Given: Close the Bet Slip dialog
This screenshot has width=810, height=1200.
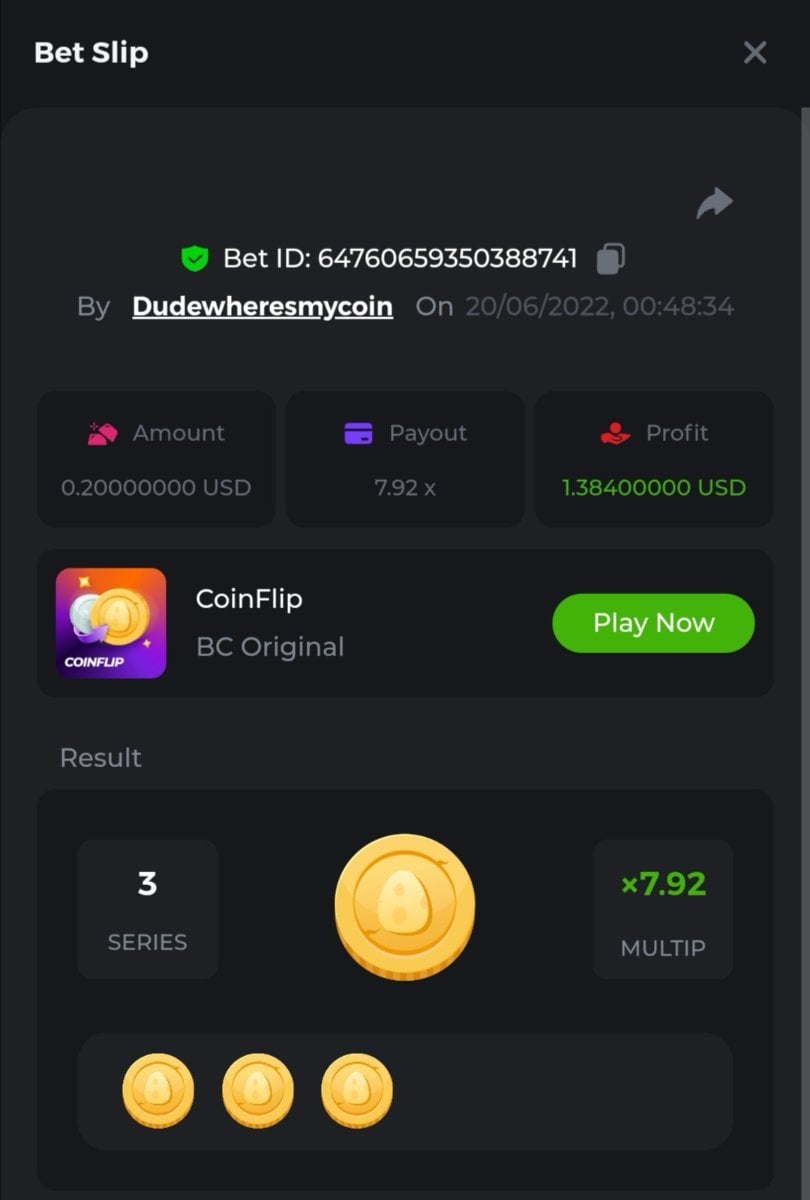Looking at the screenshot, I should [755, 52].
